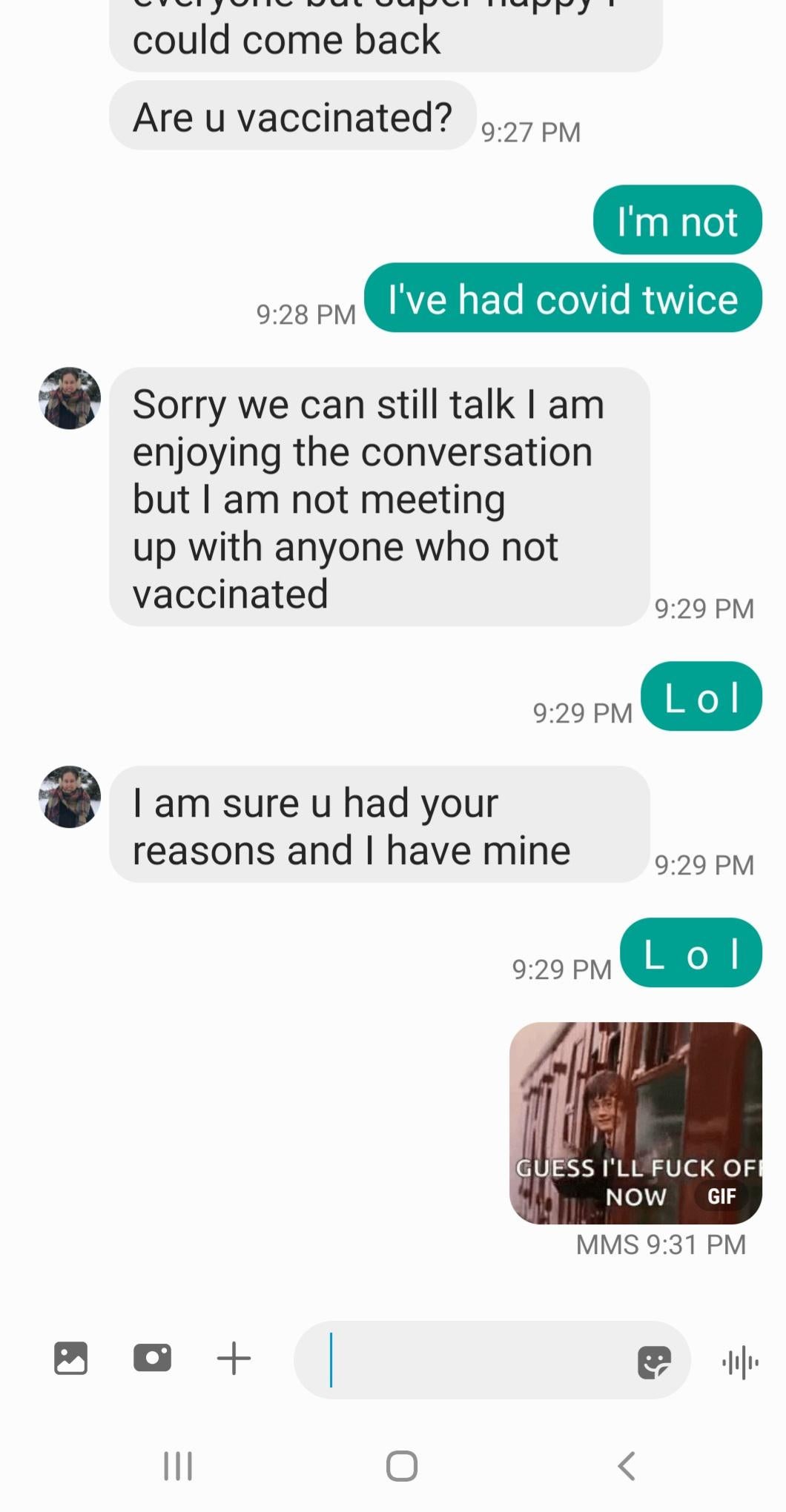
Task: Start a voice recording
Action: 740,1362
